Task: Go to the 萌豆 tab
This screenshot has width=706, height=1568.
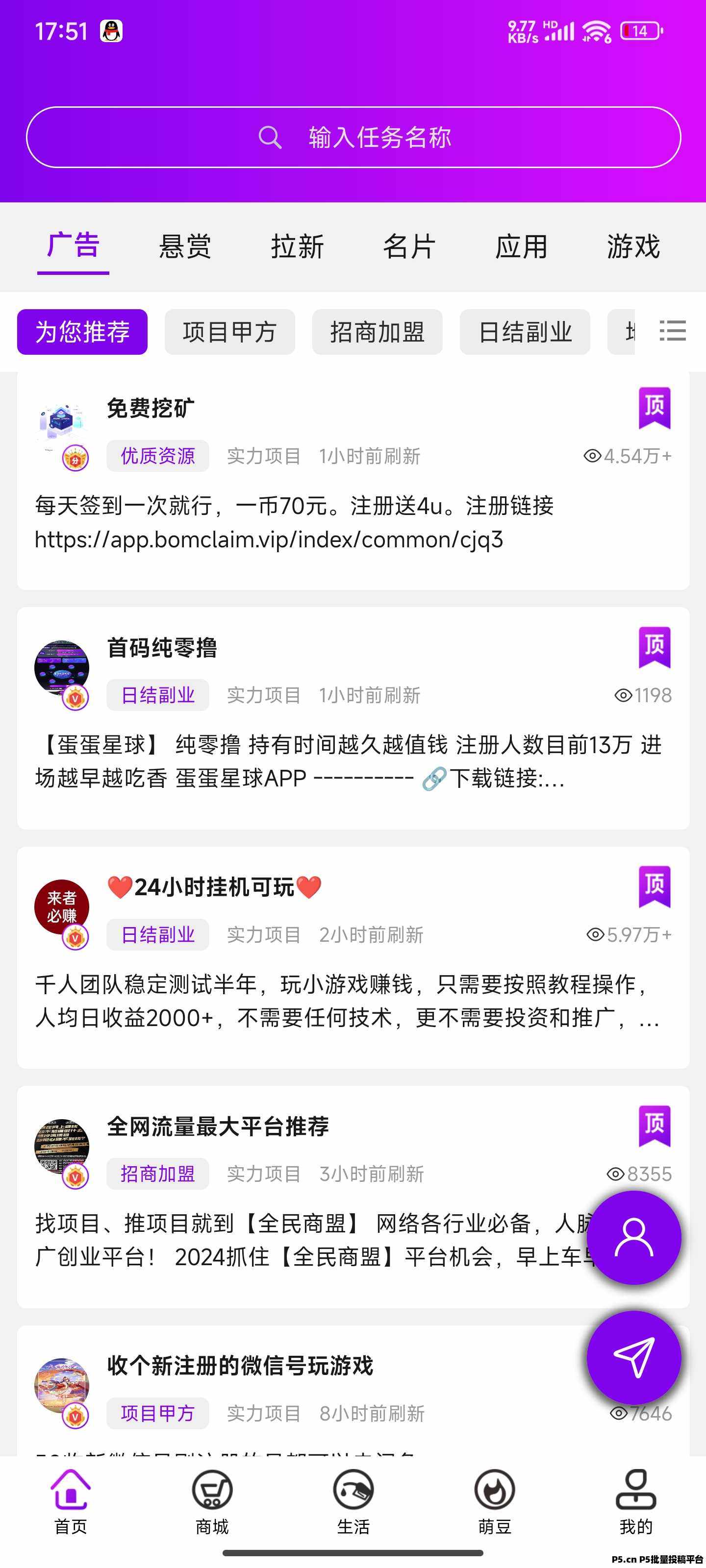Action: pyautogui.click(x=495, y=1501)
